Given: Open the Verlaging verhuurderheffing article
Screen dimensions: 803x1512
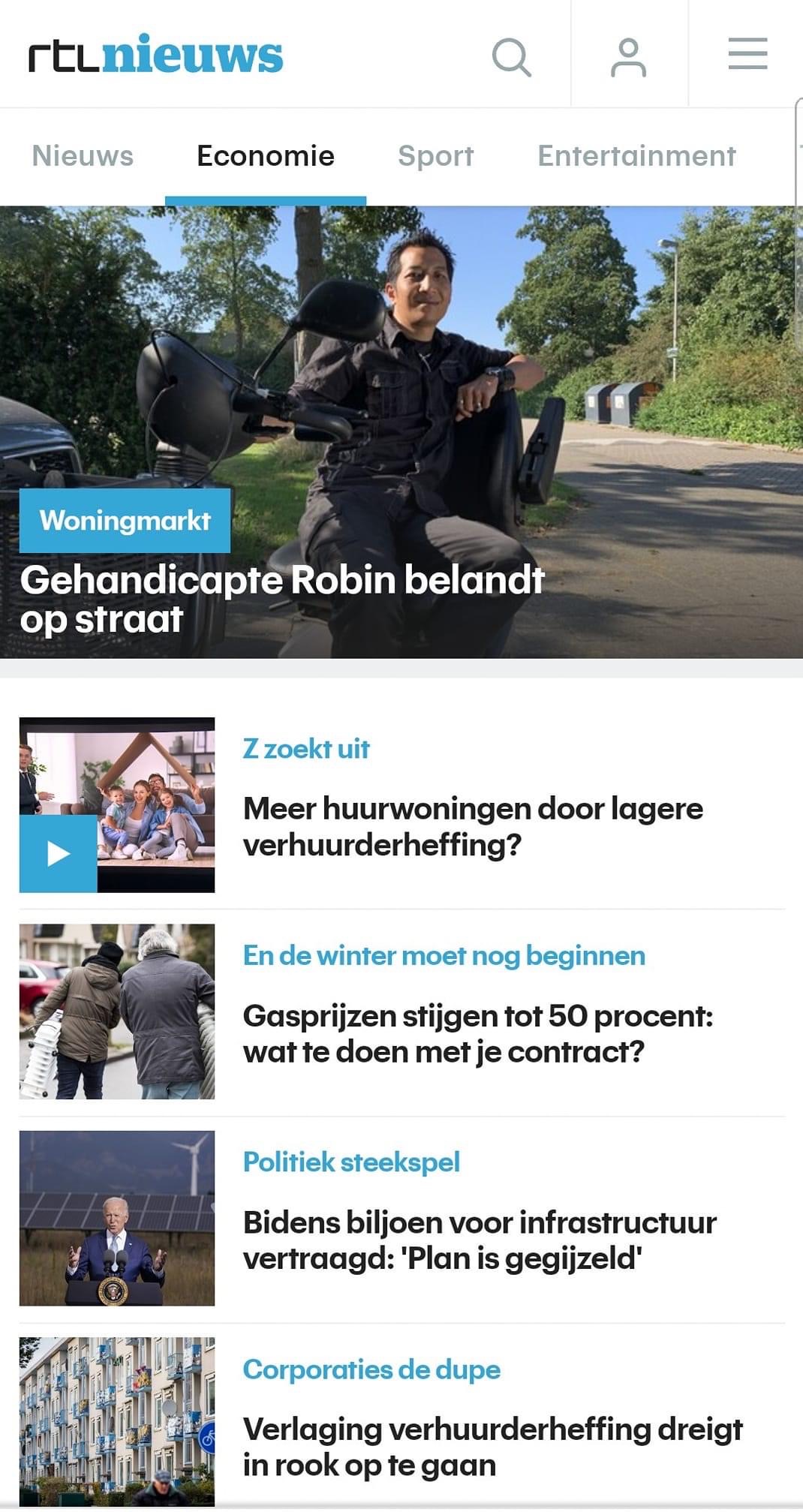Looking at the screenshot, I should (x=492, y=1447).
